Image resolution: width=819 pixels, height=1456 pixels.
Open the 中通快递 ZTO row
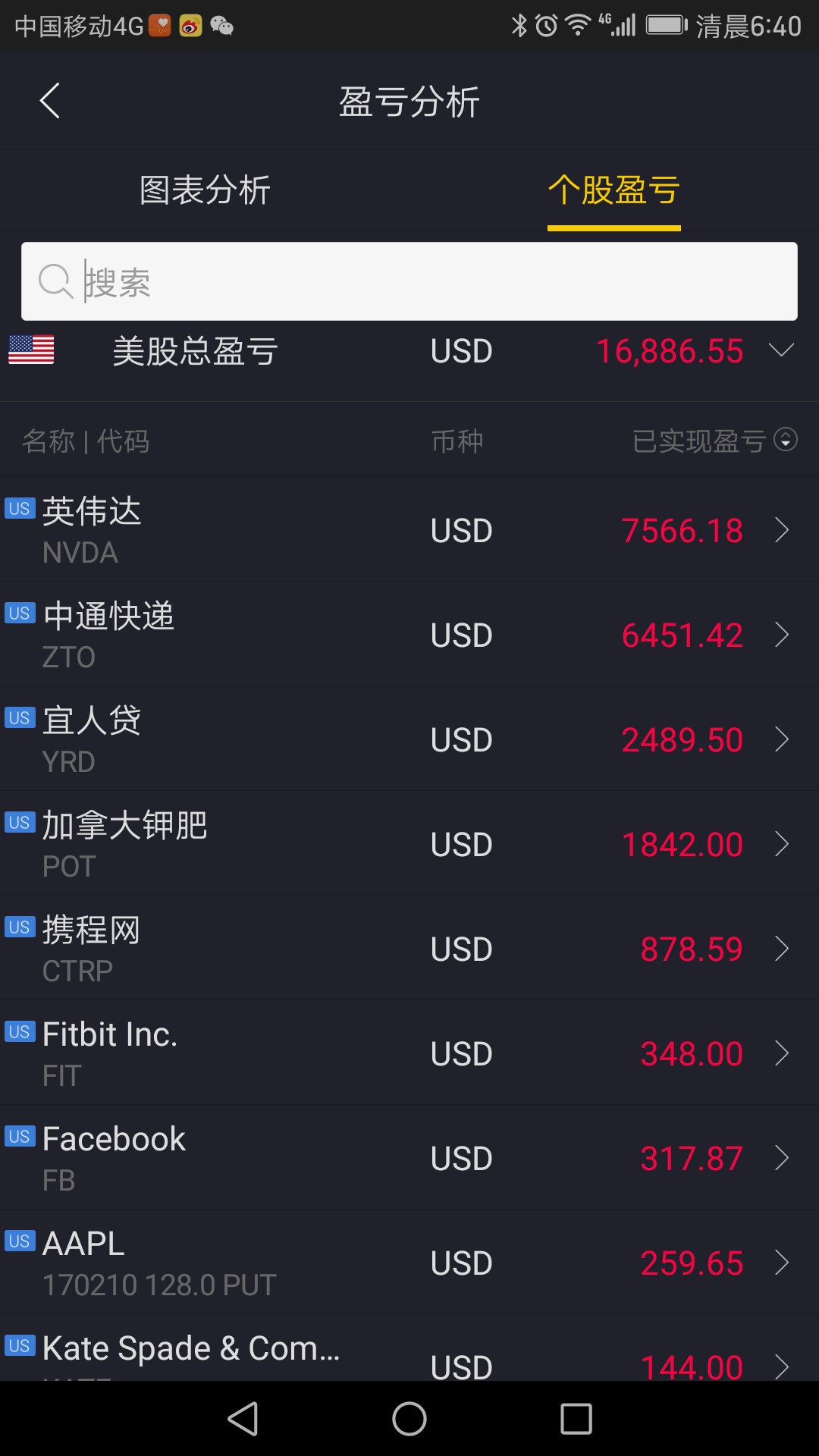409,634
